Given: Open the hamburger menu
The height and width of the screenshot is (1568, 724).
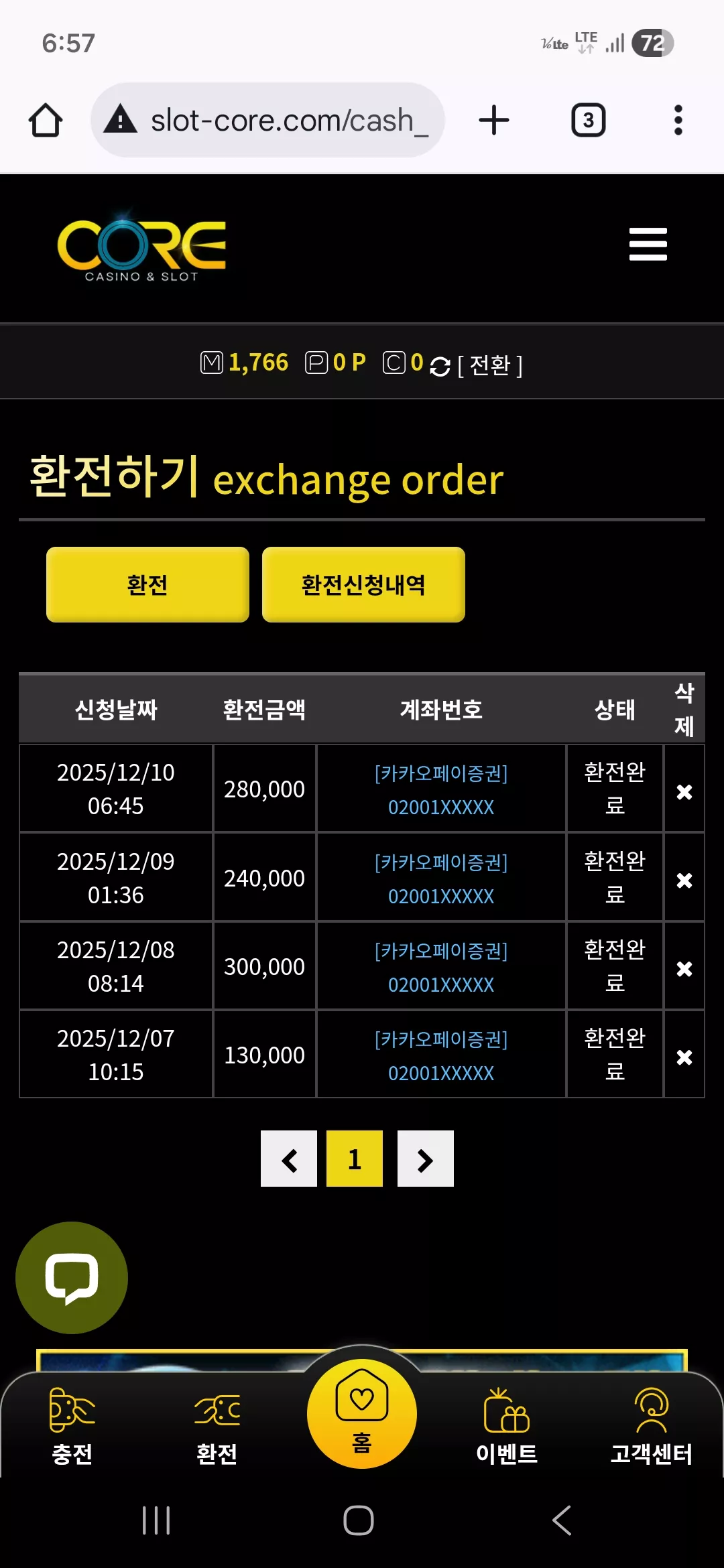Looking at the screenshot, I should 648,244.
